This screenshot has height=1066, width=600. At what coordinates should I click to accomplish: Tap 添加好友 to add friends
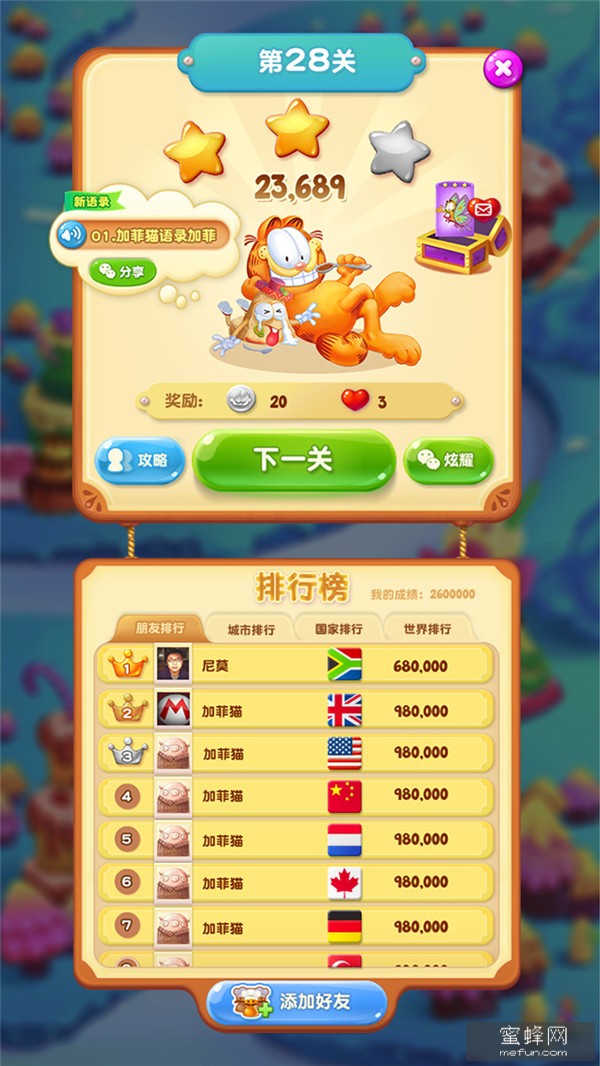[x=296, y=1000]
